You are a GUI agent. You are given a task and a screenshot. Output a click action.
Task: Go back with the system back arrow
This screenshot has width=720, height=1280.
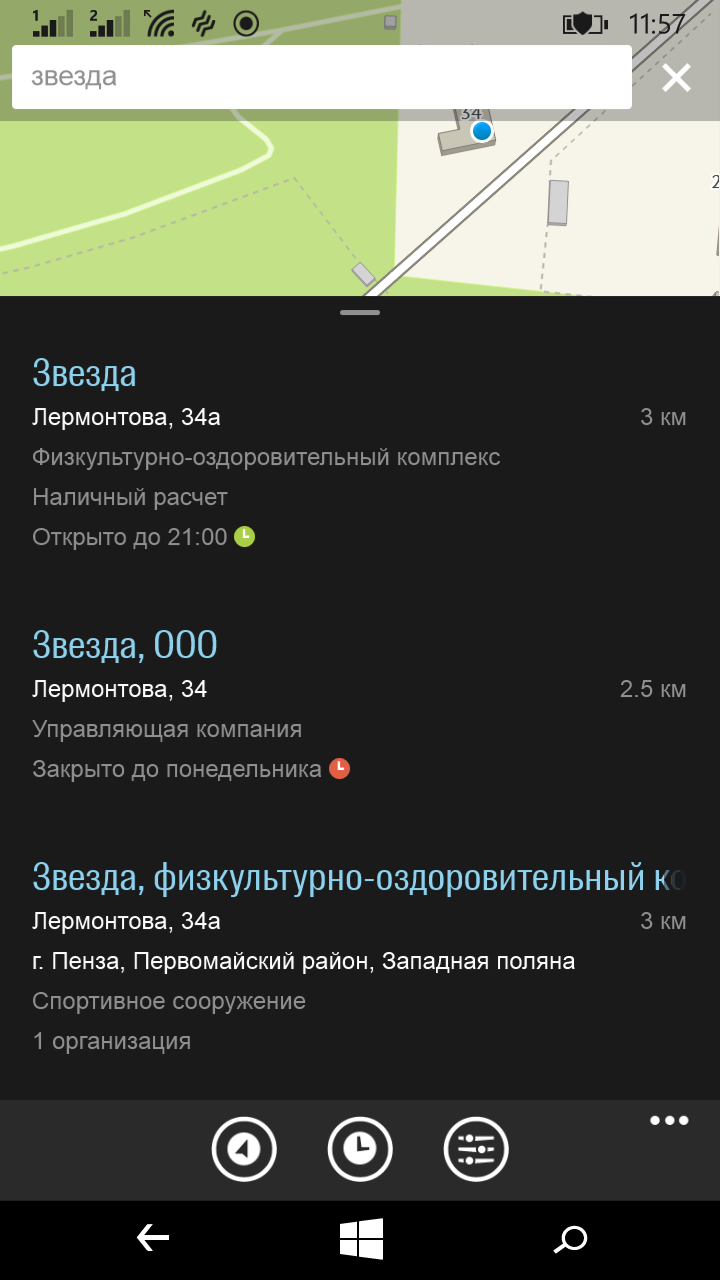coord(153,1239)
